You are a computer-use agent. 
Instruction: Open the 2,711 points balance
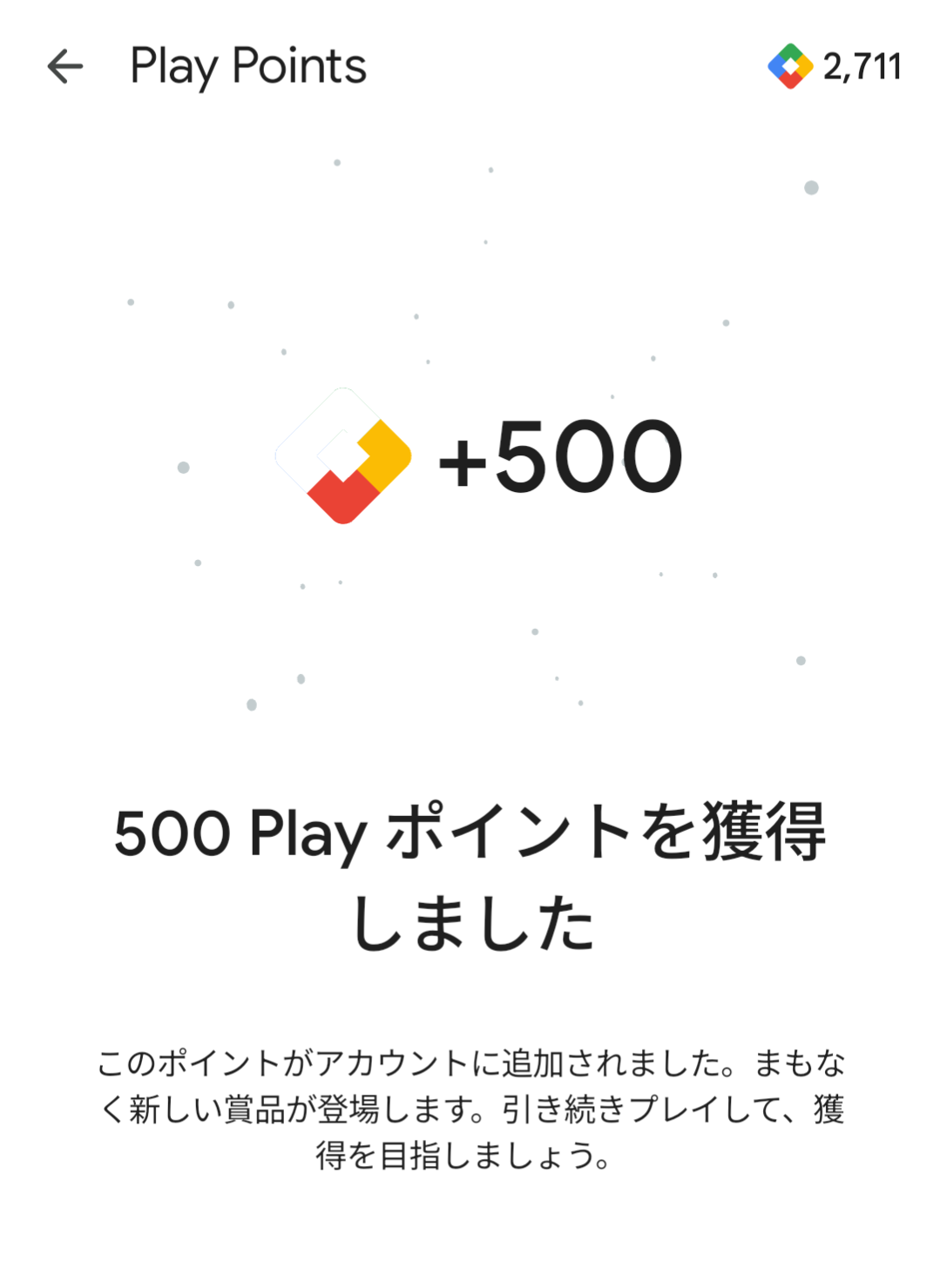(x=835, y=66)
